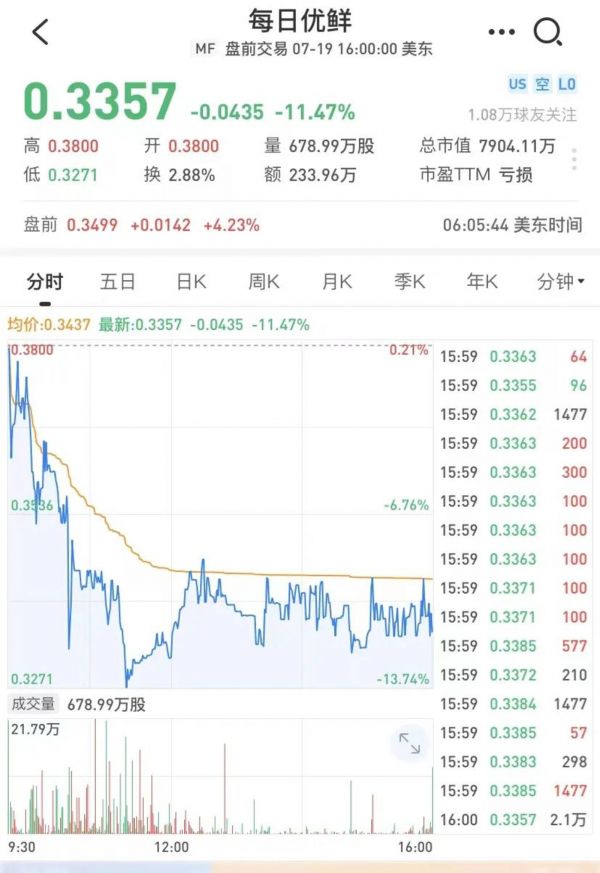The width and height of the screenshot is (600, 873).
Task: Expand chart to full screen
Action: point(410,742)
